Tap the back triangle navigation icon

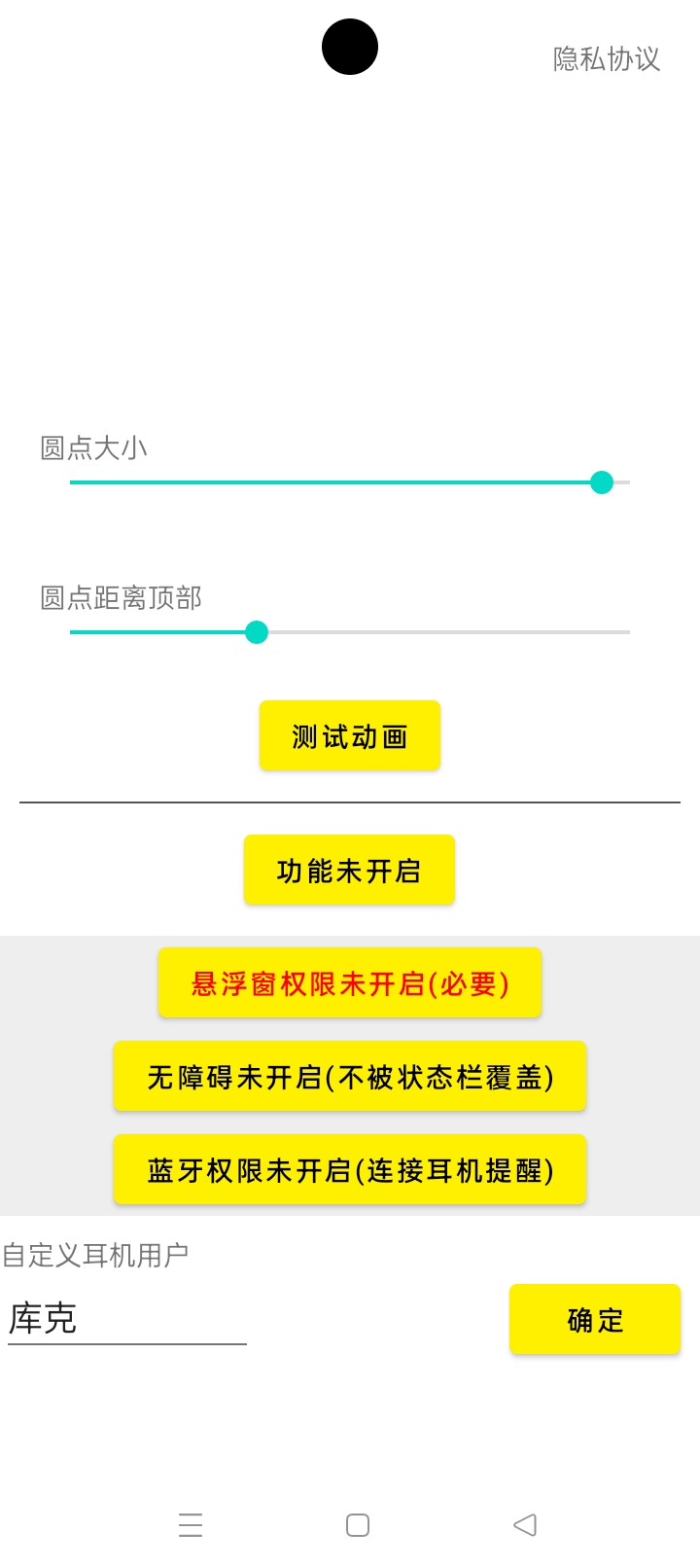coord(523,1526)
